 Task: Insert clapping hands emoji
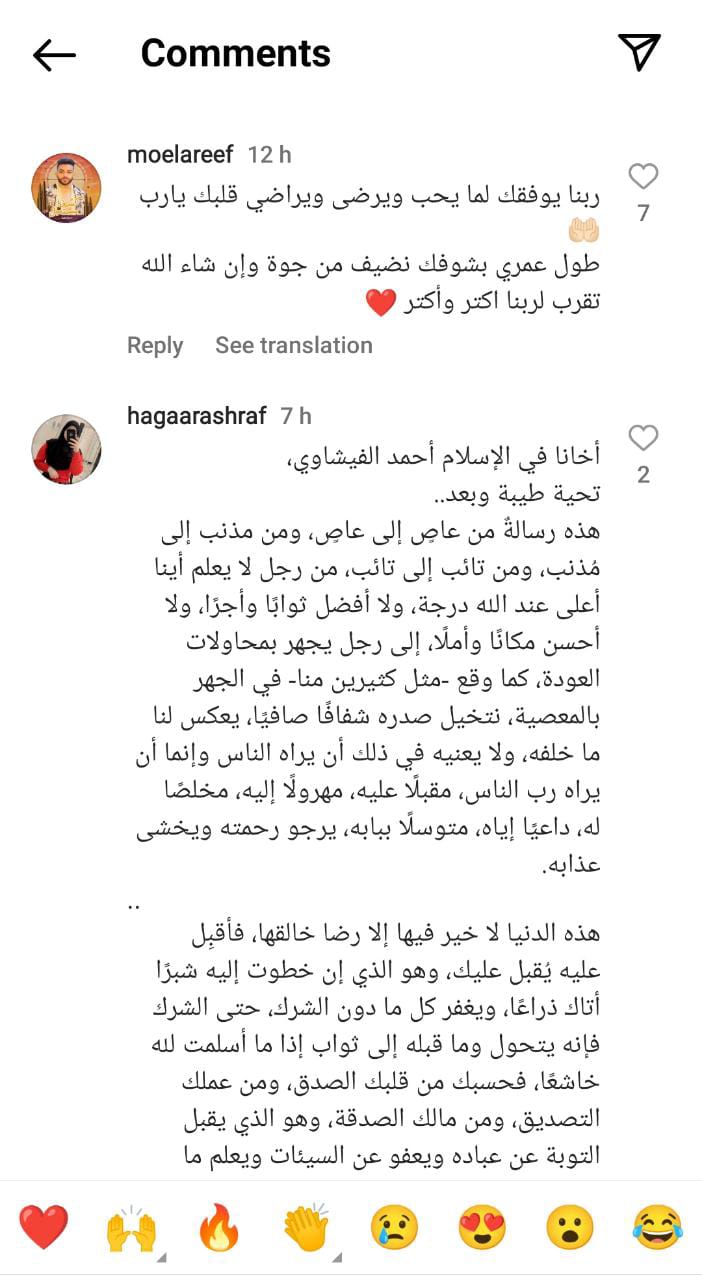coord(306,1227)
